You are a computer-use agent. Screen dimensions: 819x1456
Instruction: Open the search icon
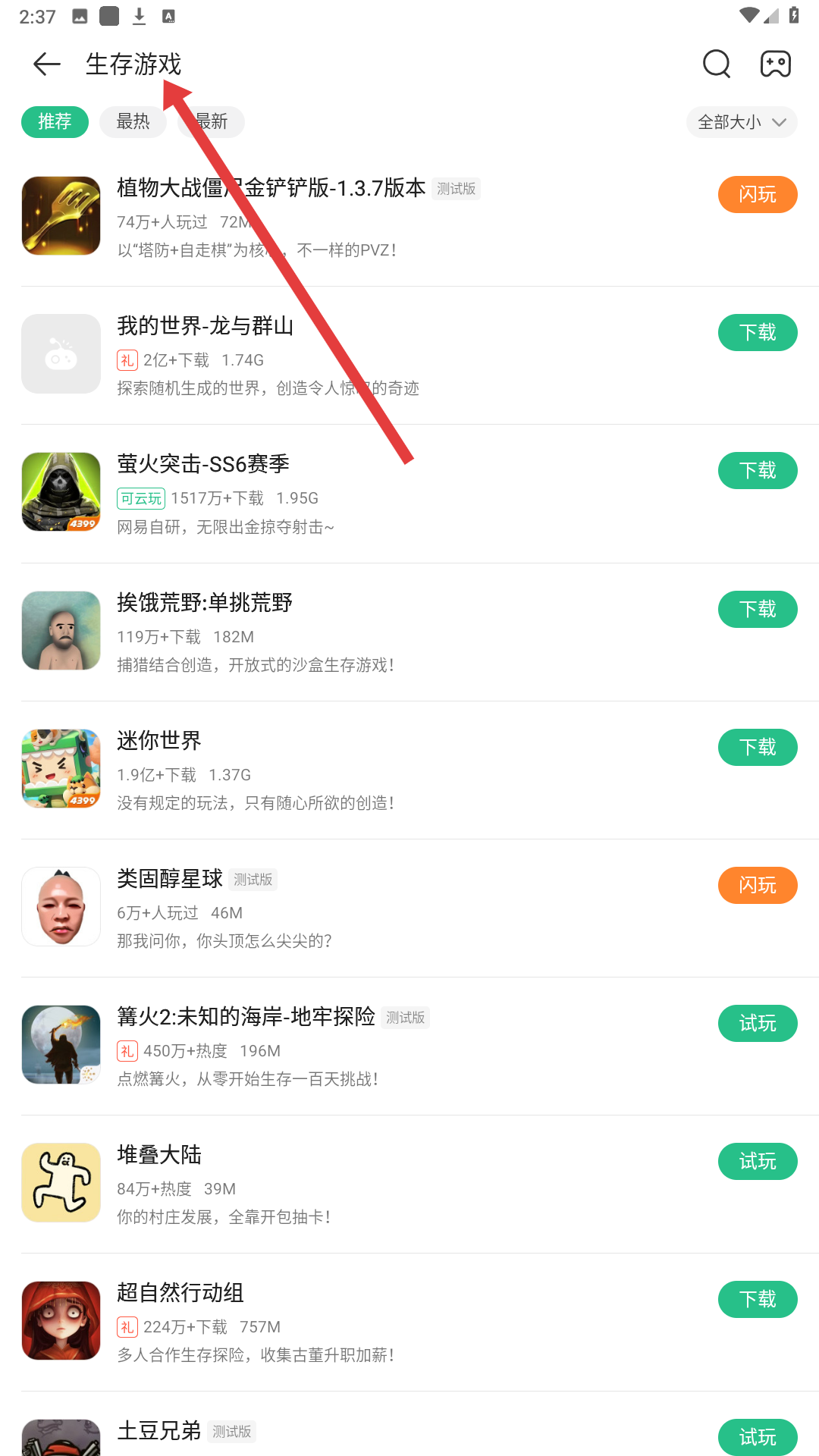click(716, 64)
